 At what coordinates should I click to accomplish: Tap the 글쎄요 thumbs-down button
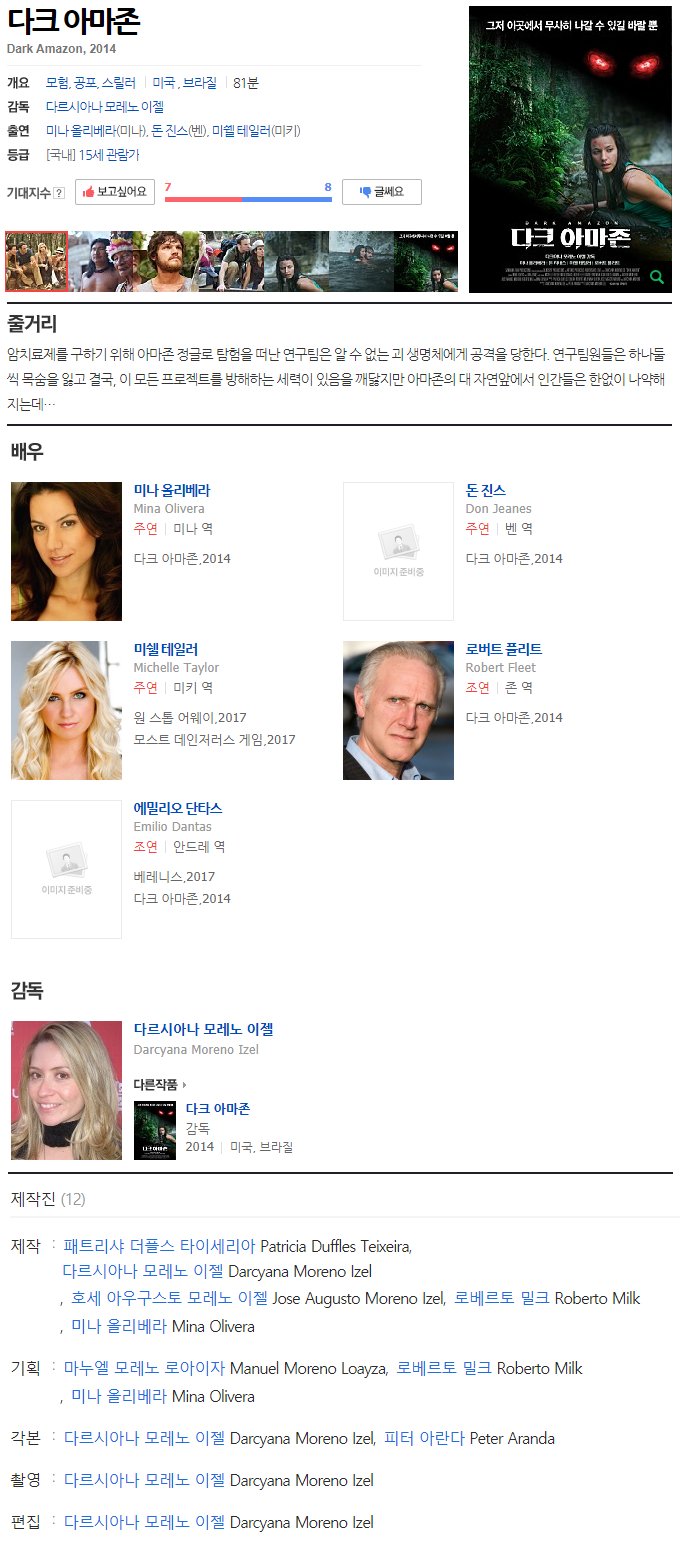pyautogui.click(x=381, y=192)
